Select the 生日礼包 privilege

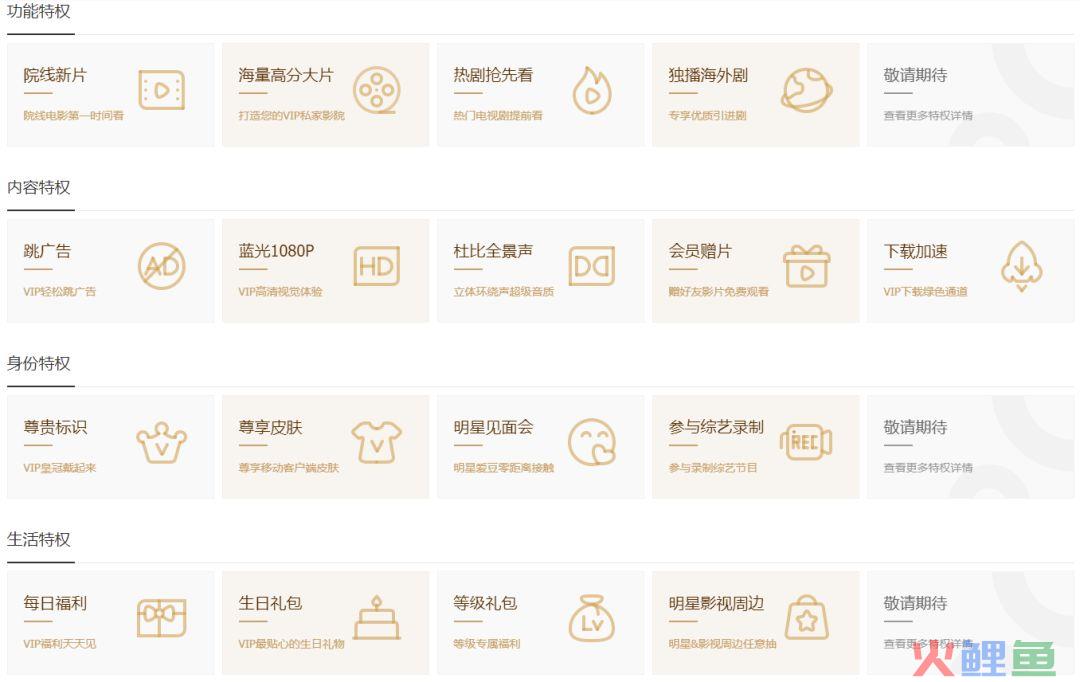325,623
